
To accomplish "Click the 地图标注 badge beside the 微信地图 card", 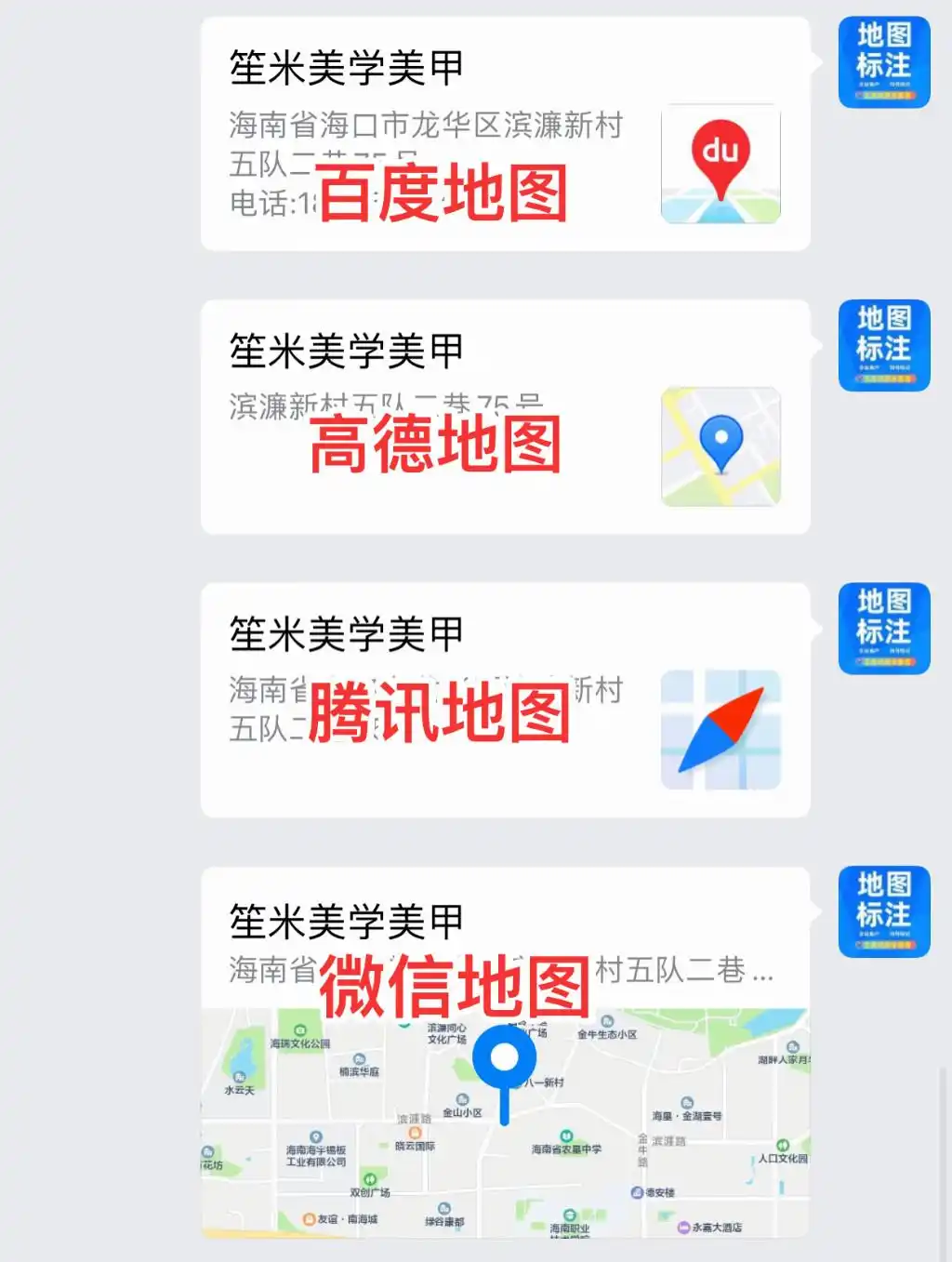I will coord(884,912).
